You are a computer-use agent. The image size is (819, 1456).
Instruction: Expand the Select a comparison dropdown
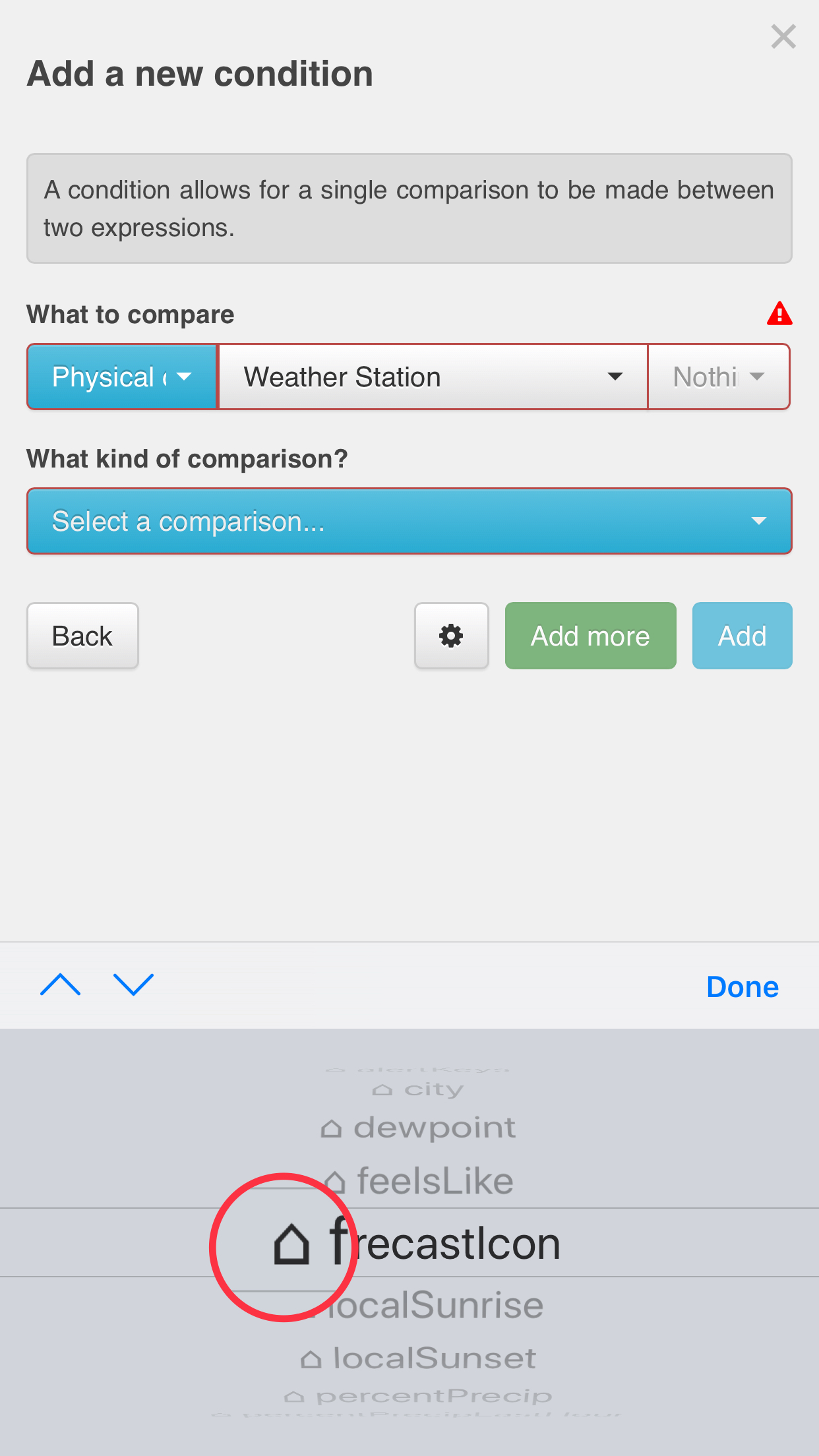(x=409, y=521)
